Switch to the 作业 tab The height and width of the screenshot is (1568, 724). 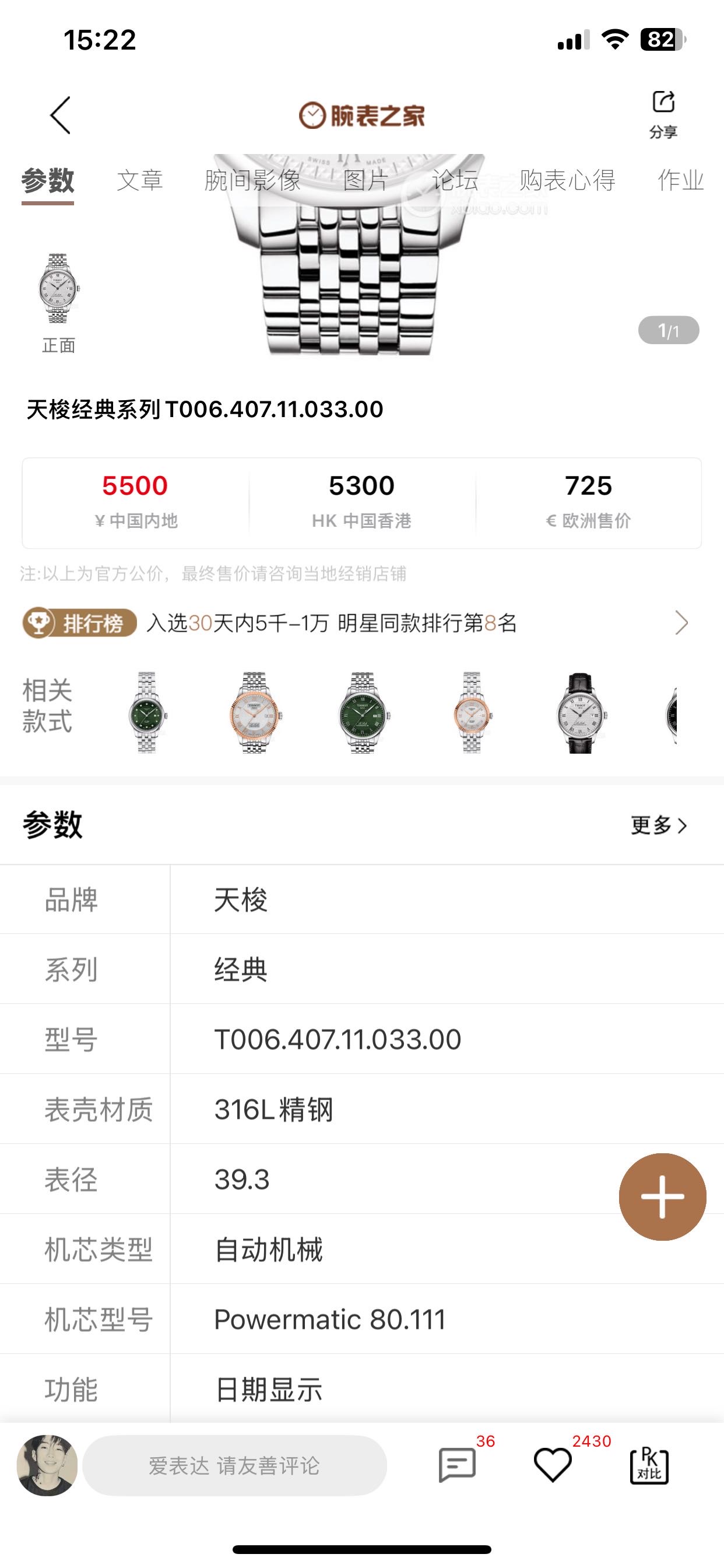tap(680, 181)
